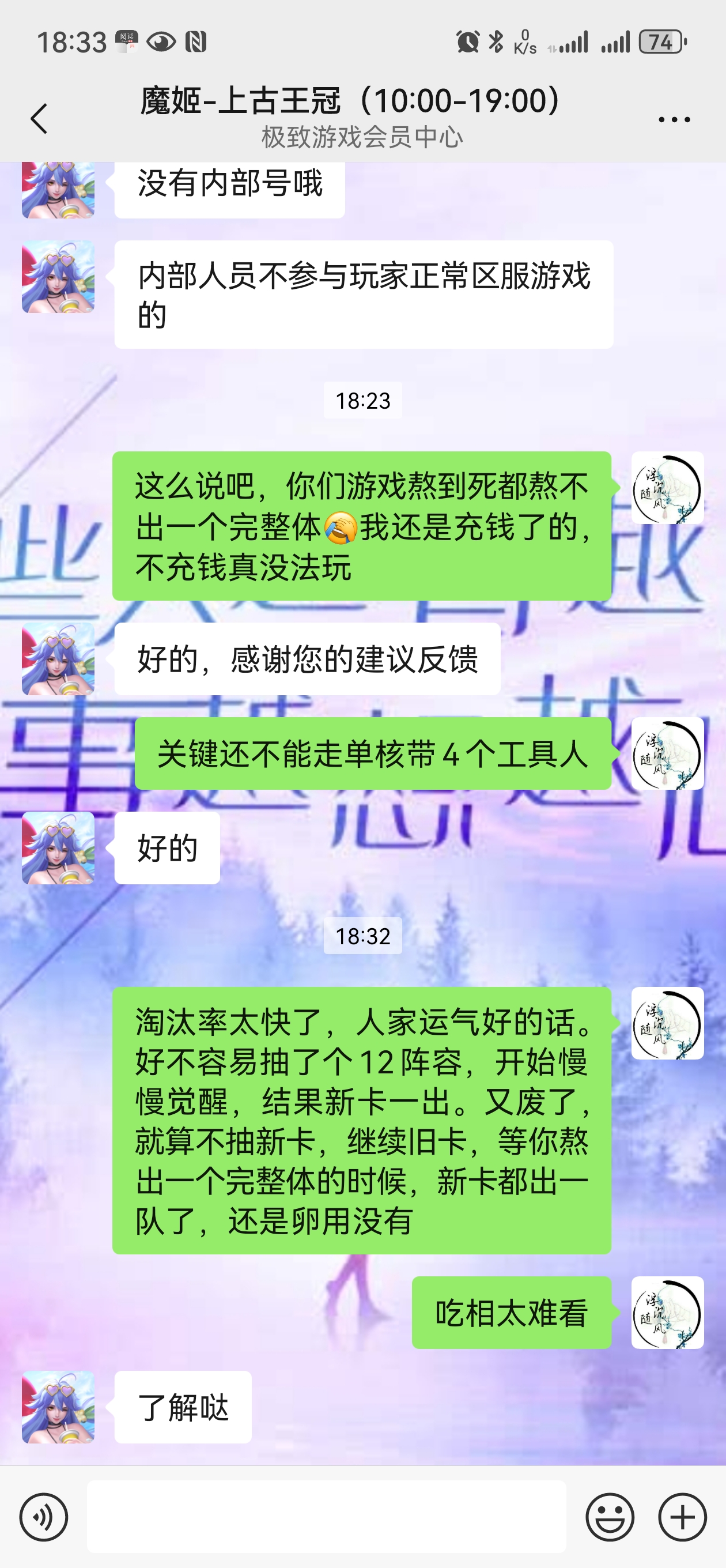Go back from the chat
This screenshot has height=1568, width=726.
39,118
